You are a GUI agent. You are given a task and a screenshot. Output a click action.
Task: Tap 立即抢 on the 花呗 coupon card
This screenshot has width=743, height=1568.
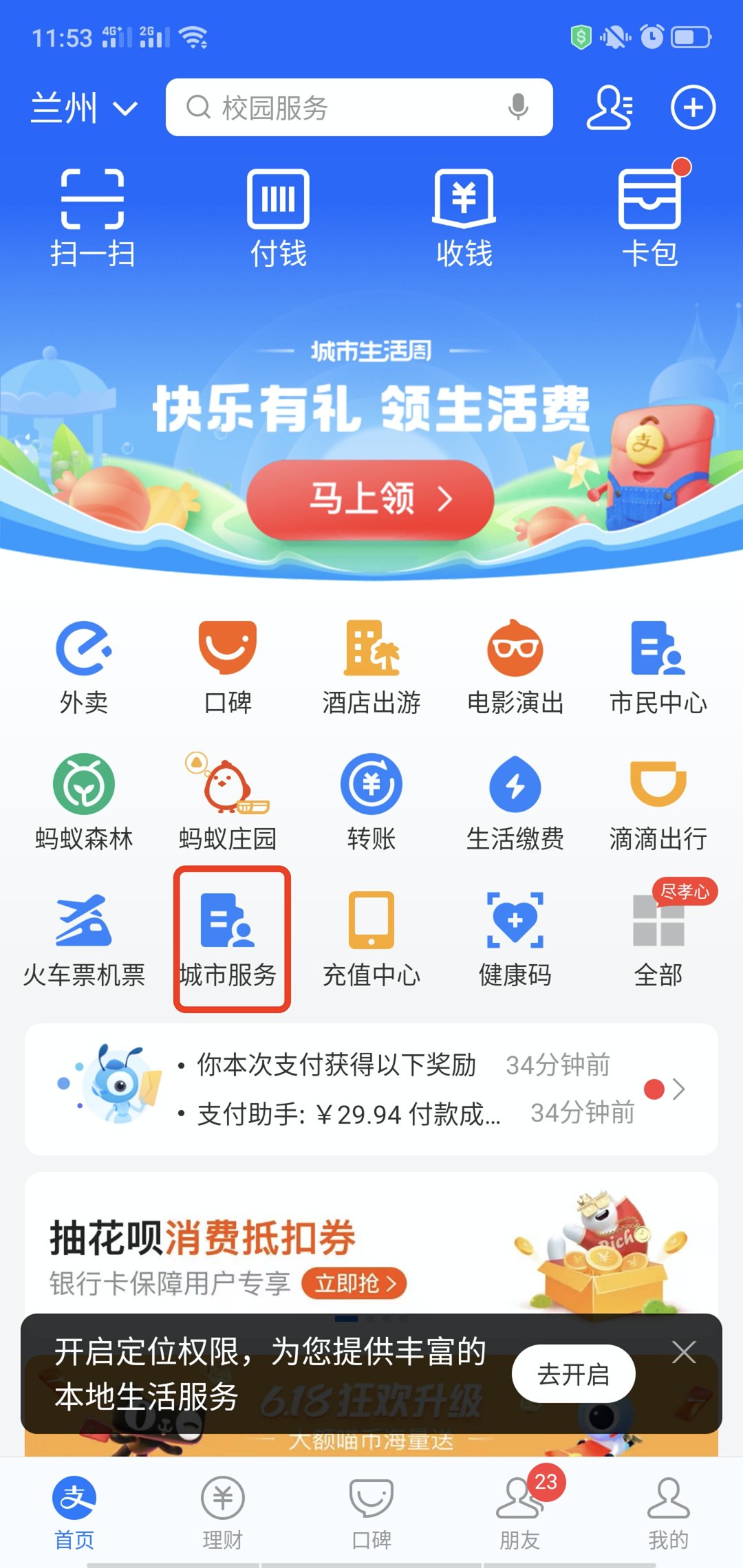pyautogui.click(x=354, y=1283)
